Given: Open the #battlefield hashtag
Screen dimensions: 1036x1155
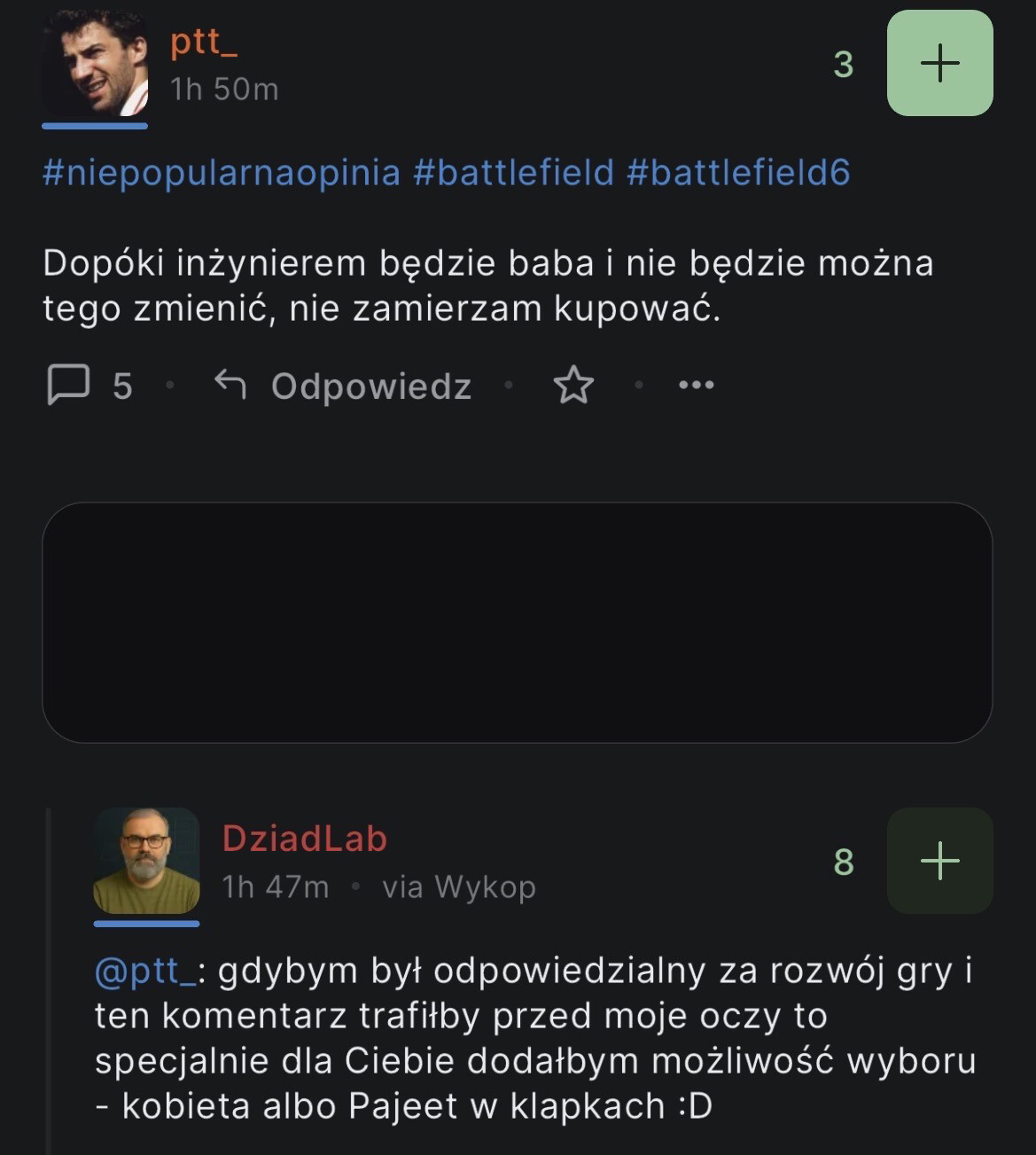Looking at the screenshot, I should tap(513, 172).
